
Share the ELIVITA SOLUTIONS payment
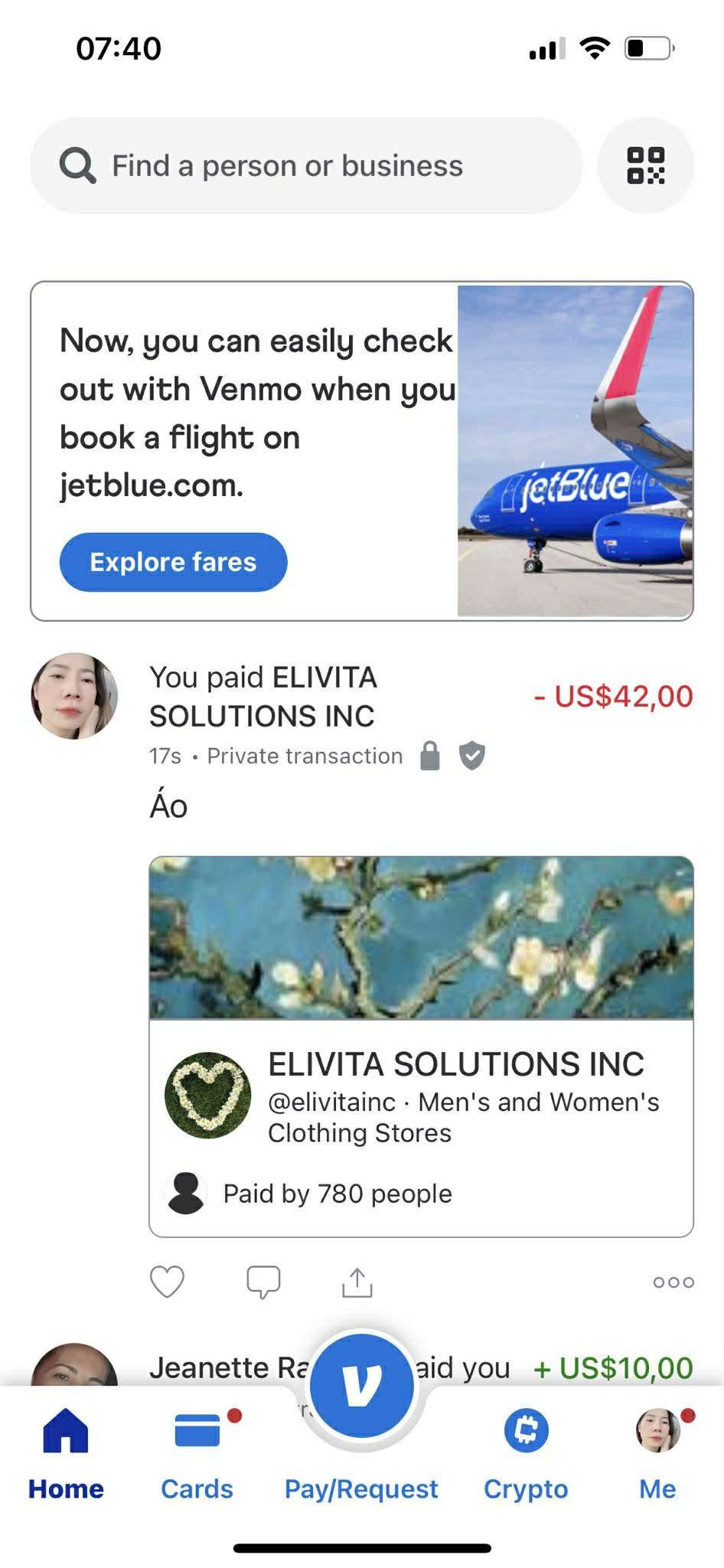click(357, 1282)
